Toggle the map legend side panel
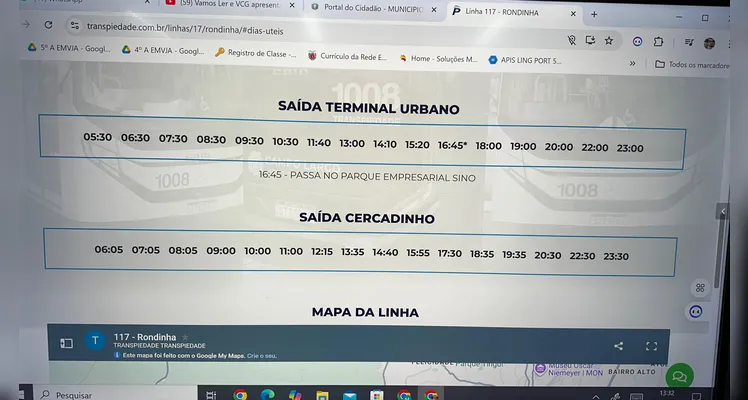 (x=66, y=343)
